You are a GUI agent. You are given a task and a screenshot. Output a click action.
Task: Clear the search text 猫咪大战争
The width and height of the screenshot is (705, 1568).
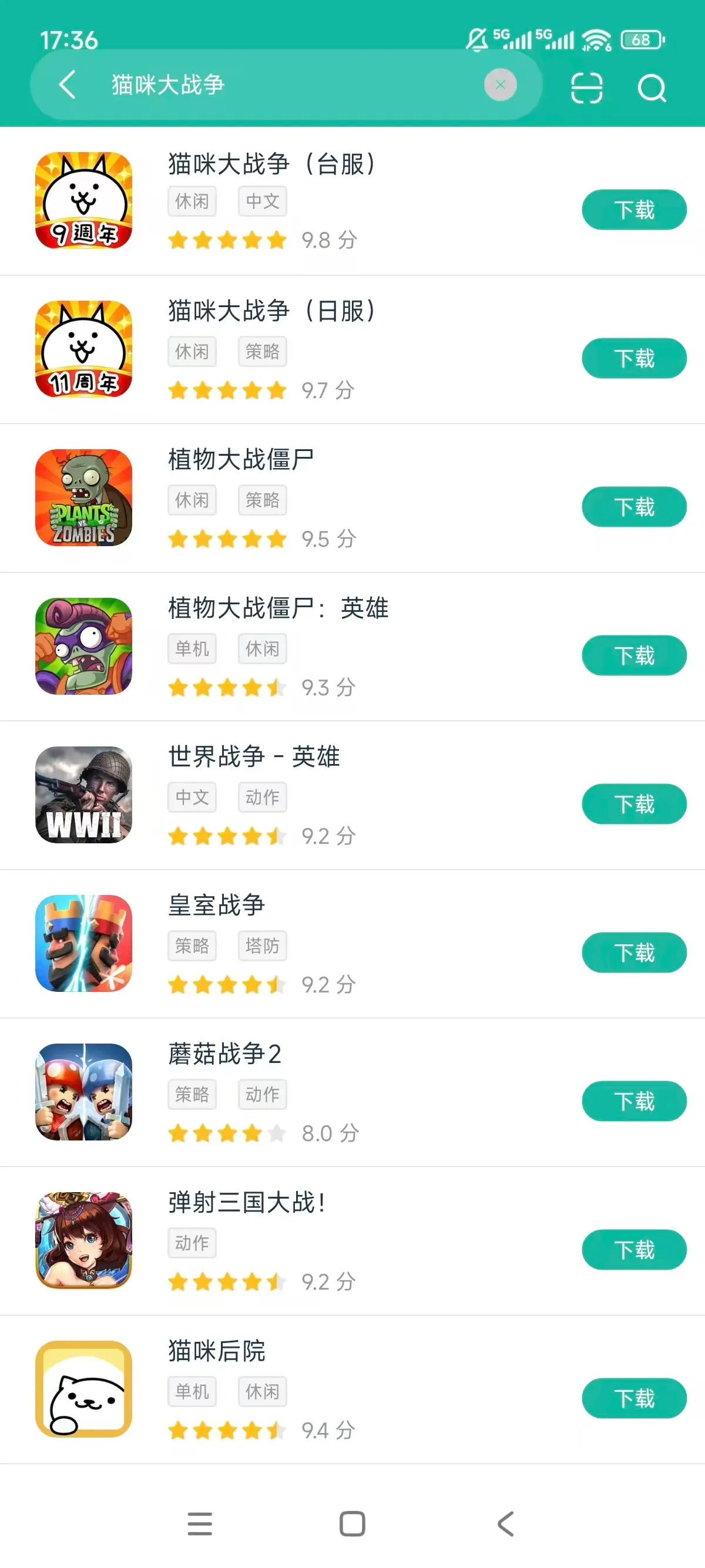click(501, 85)
